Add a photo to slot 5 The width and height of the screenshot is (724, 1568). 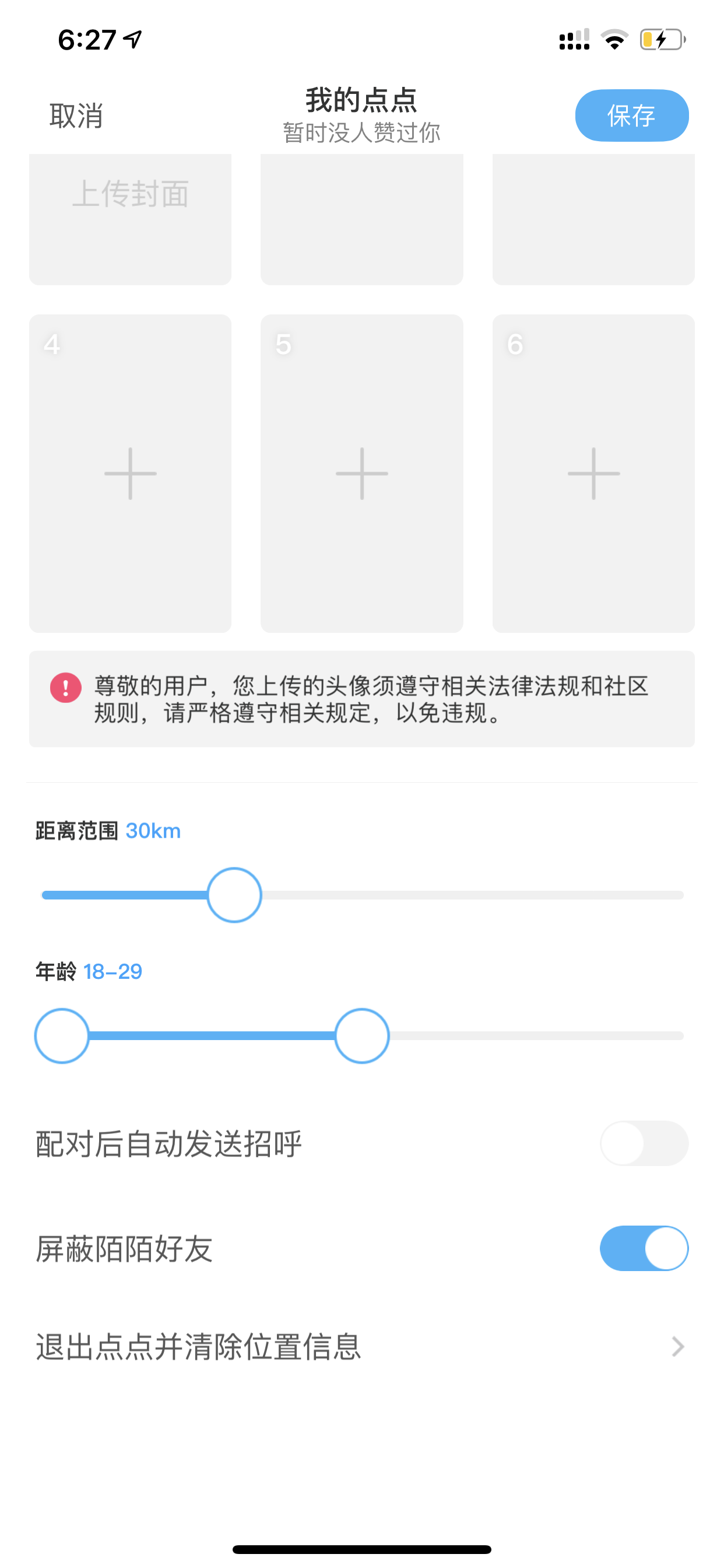click(362, 474)
